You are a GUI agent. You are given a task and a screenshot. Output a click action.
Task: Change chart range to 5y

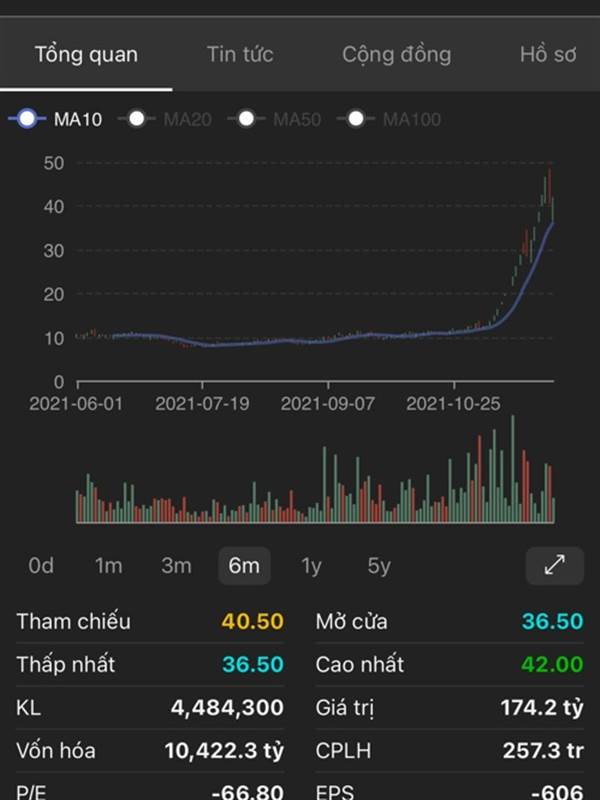(x=379, y=566)
